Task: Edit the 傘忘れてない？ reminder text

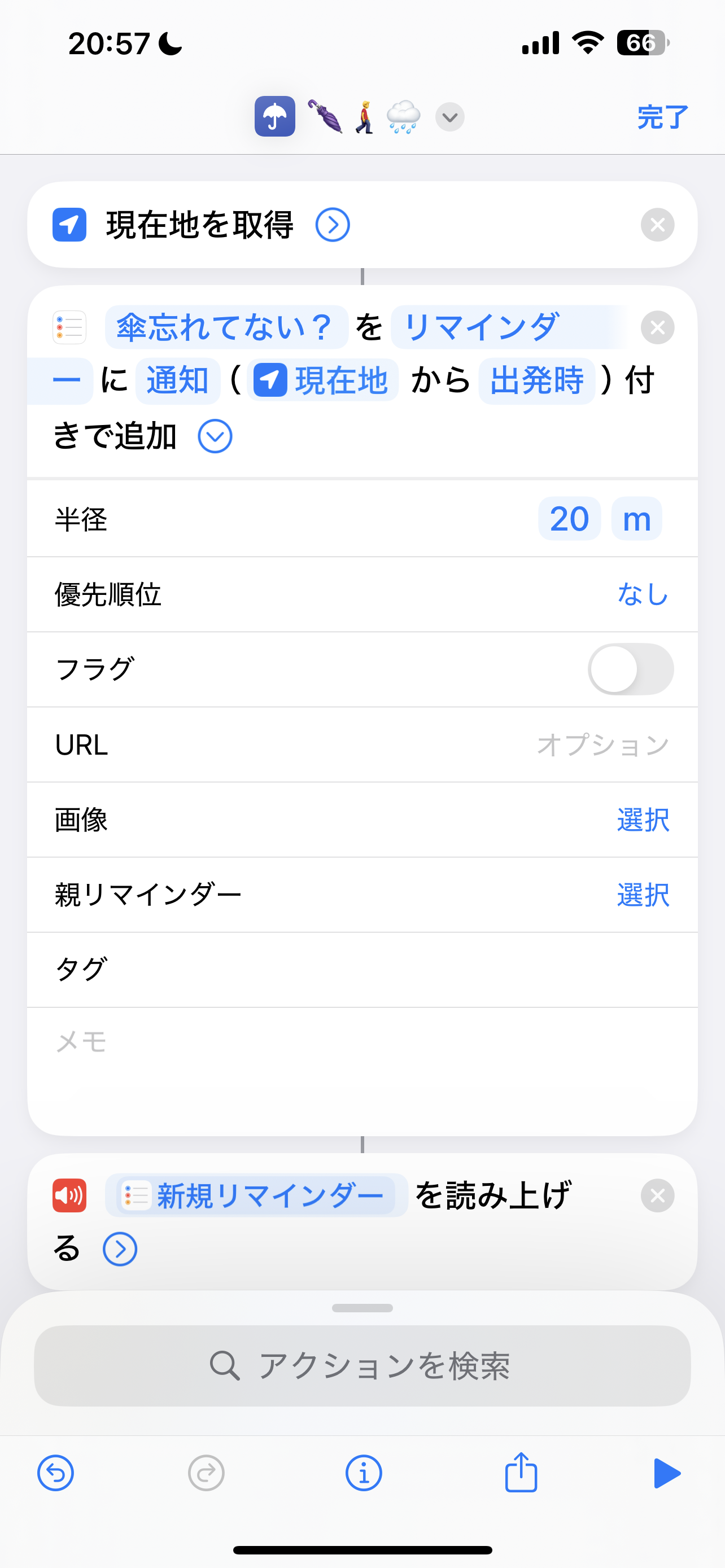Action: click(225, 327)
